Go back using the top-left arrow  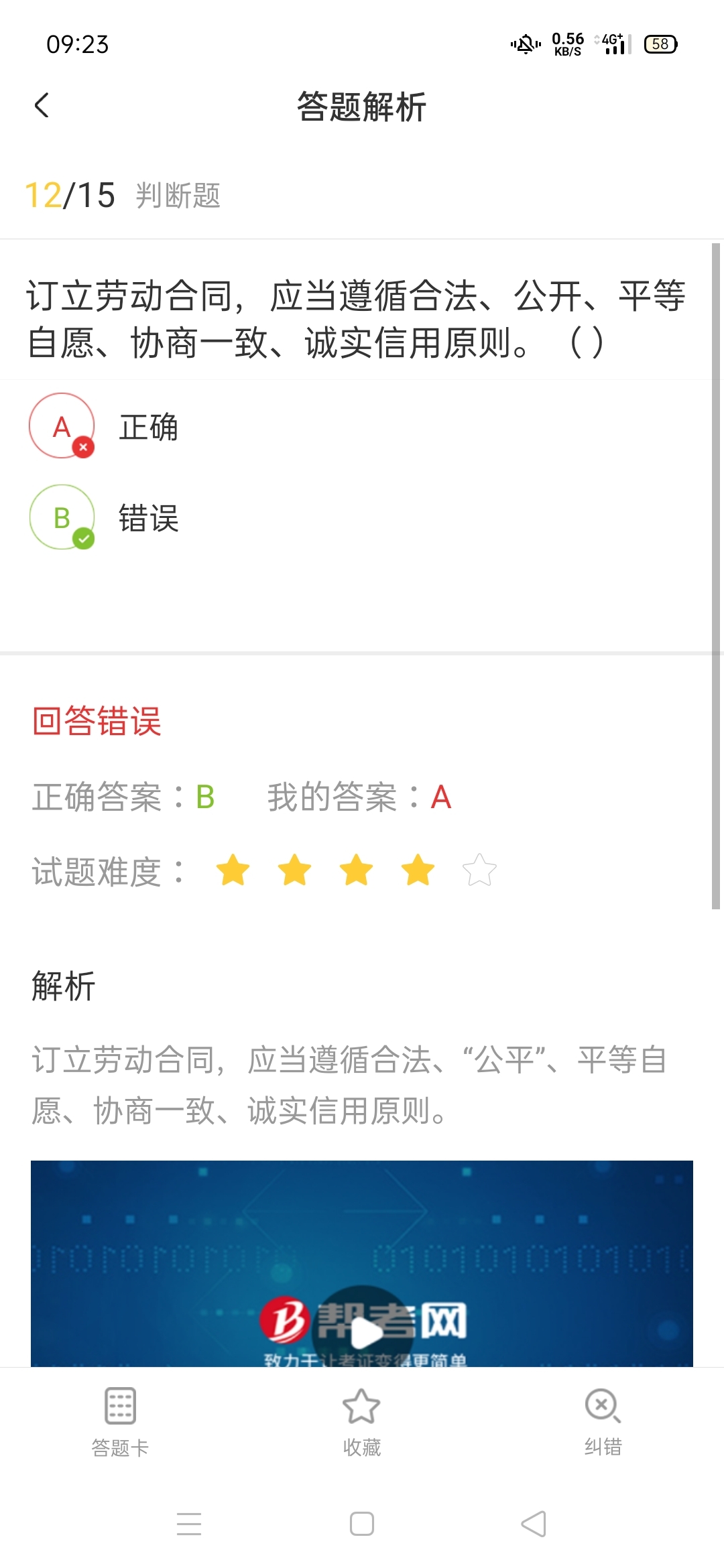pyautogui.click(x=42, y=105)
